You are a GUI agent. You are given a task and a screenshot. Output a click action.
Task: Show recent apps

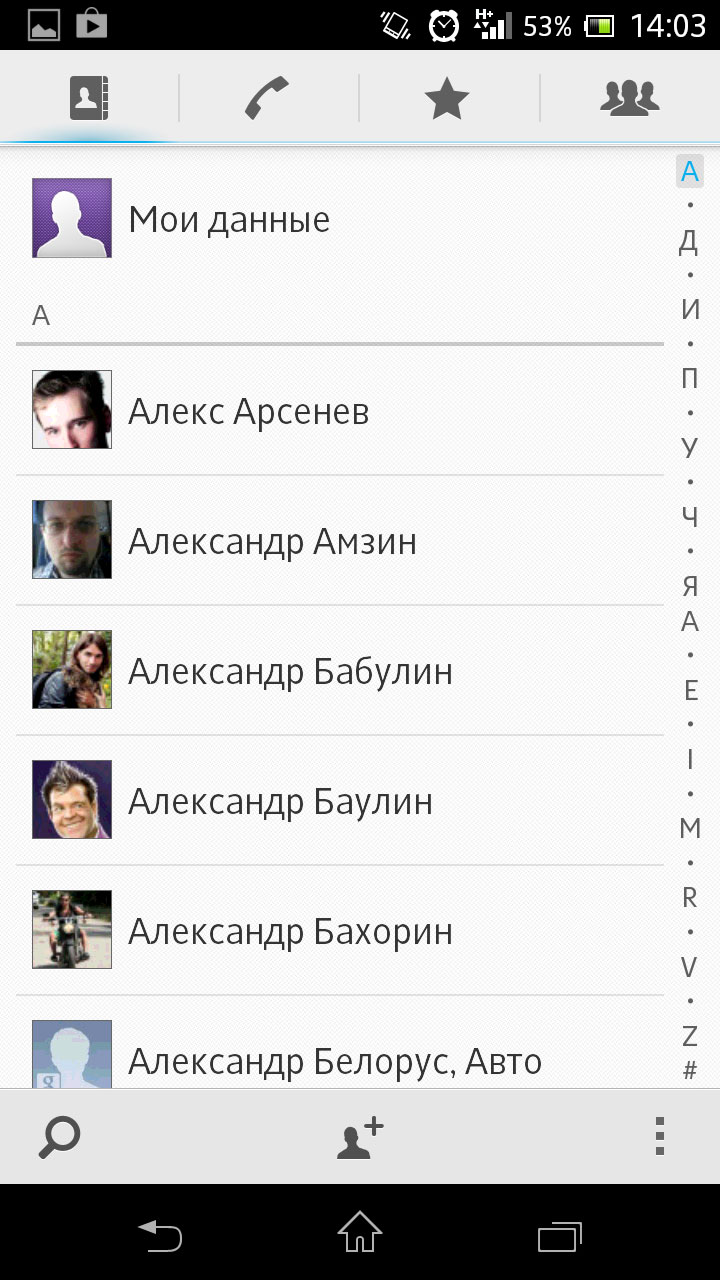tap(560, 1236)
